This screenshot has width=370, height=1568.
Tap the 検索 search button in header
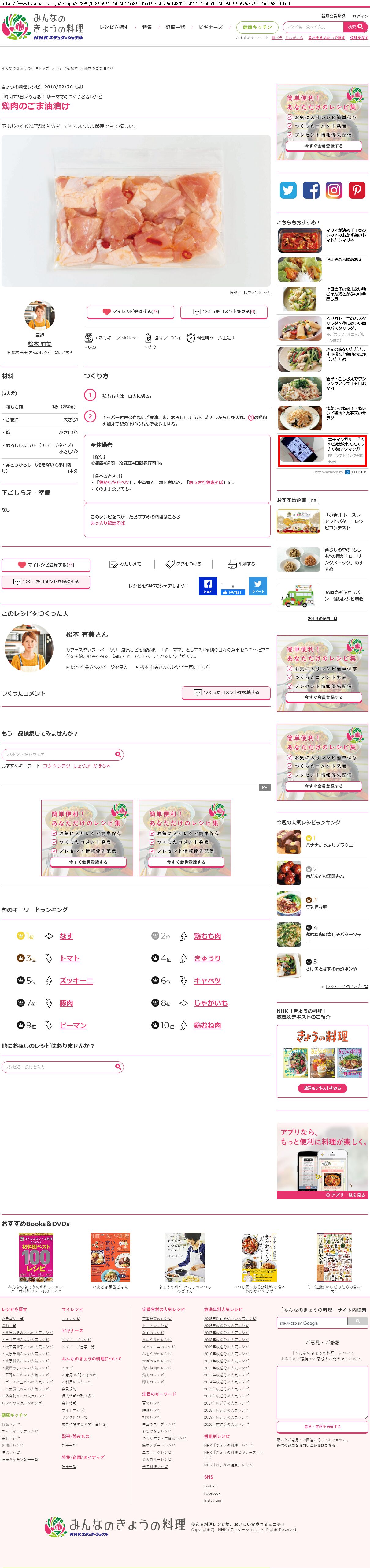coord(355,27)
